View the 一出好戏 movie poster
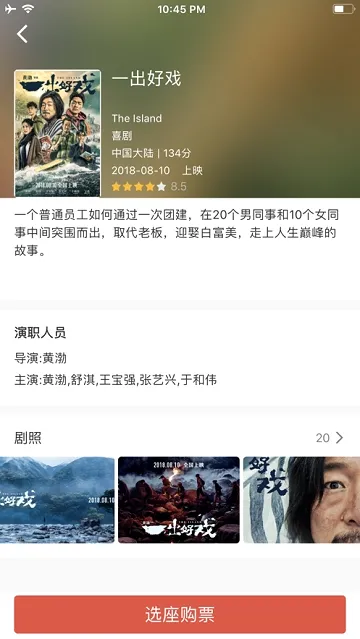360x639 pixels. [x=57, y=133]
